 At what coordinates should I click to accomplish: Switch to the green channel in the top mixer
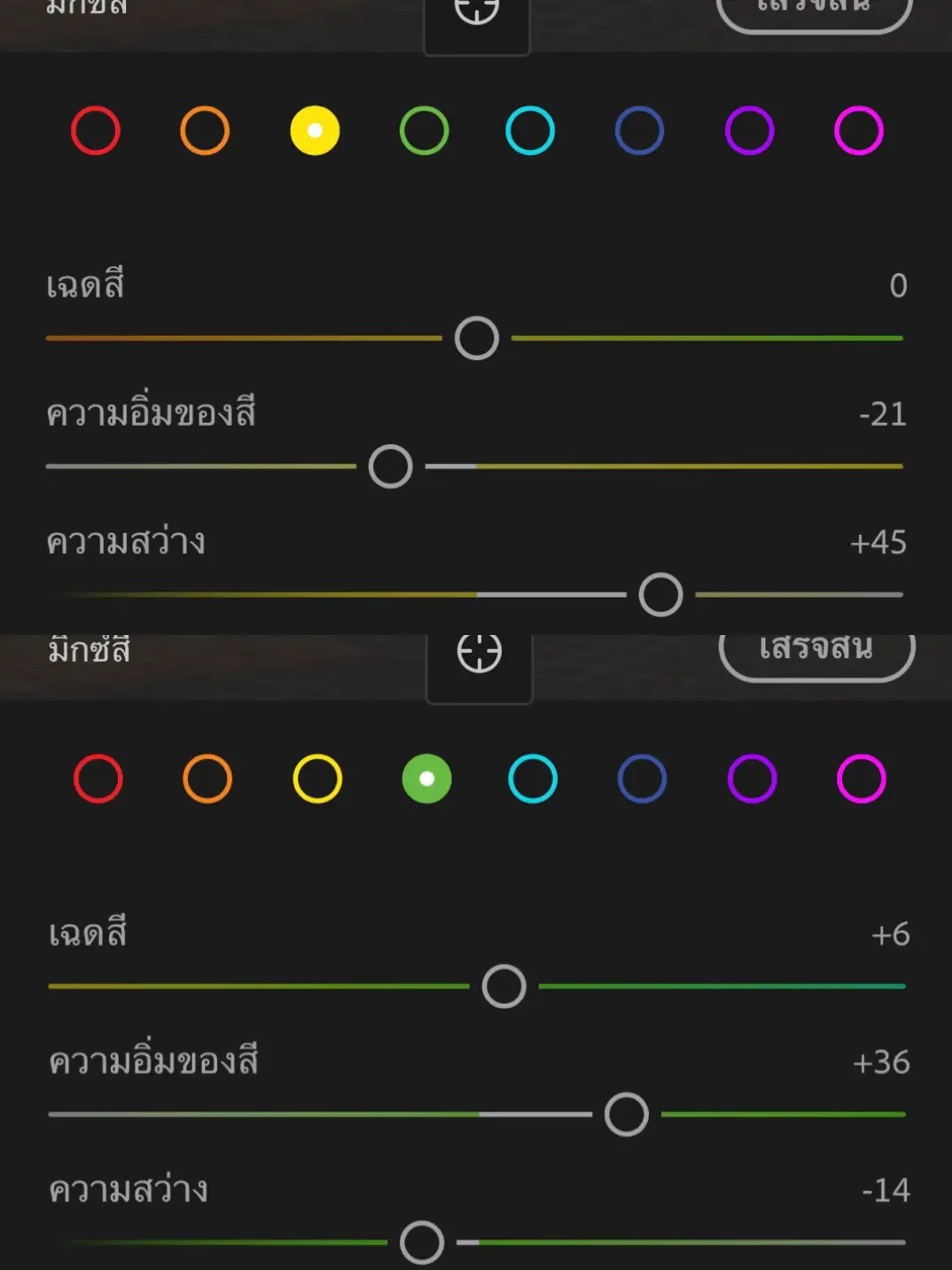click(423, 131)
